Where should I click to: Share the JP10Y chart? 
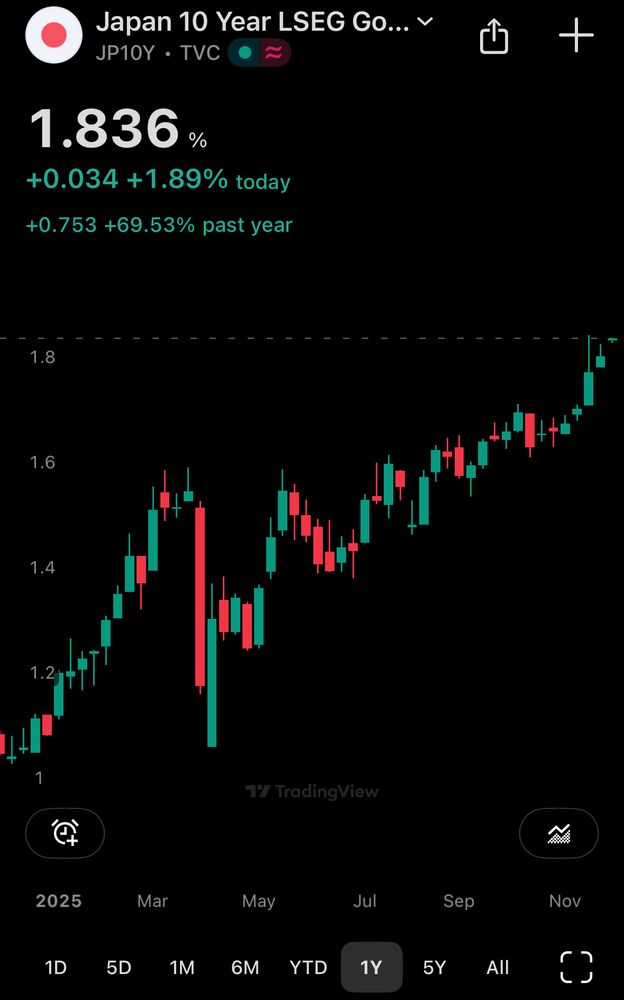click(x=494, y=37)
